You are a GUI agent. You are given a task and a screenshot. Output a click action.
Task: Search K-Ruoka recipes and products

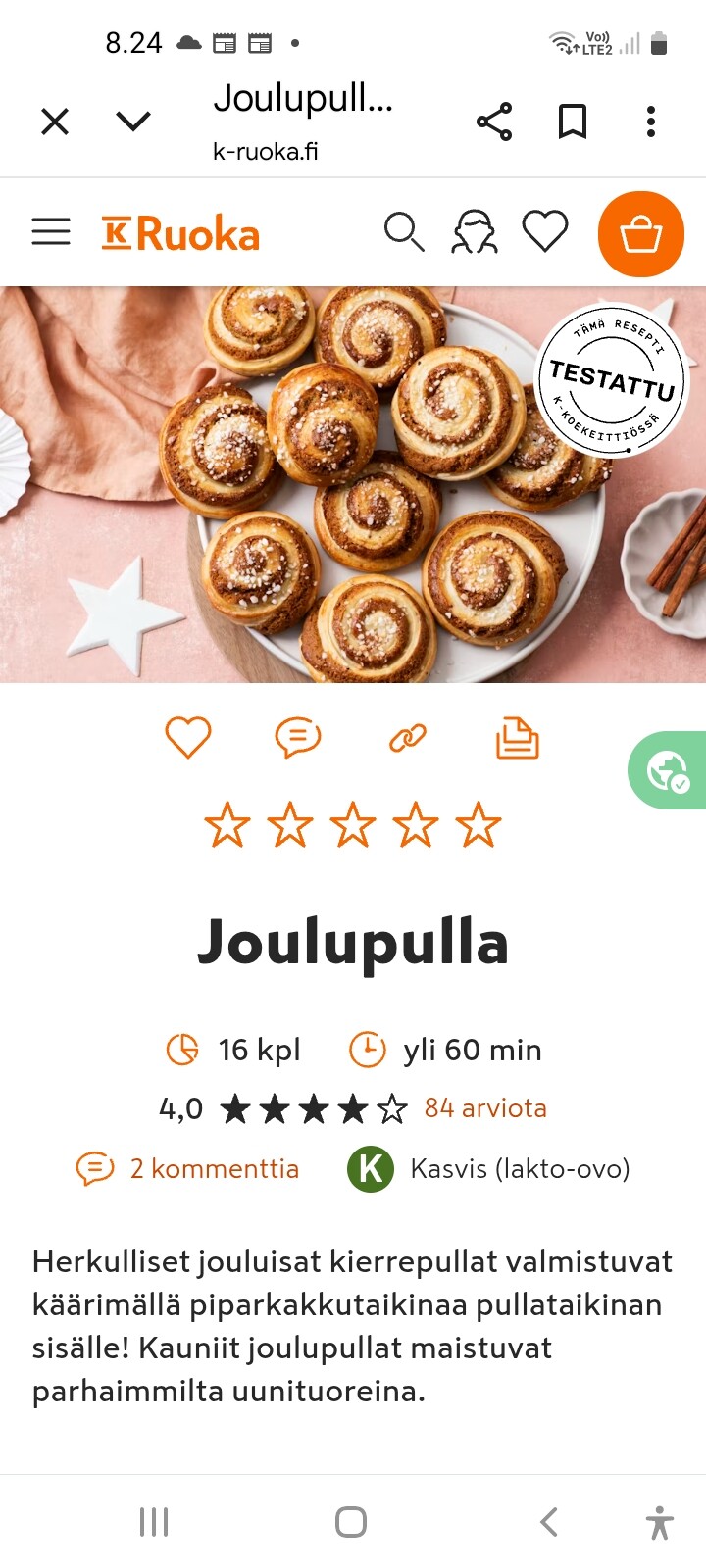(403, 233)
